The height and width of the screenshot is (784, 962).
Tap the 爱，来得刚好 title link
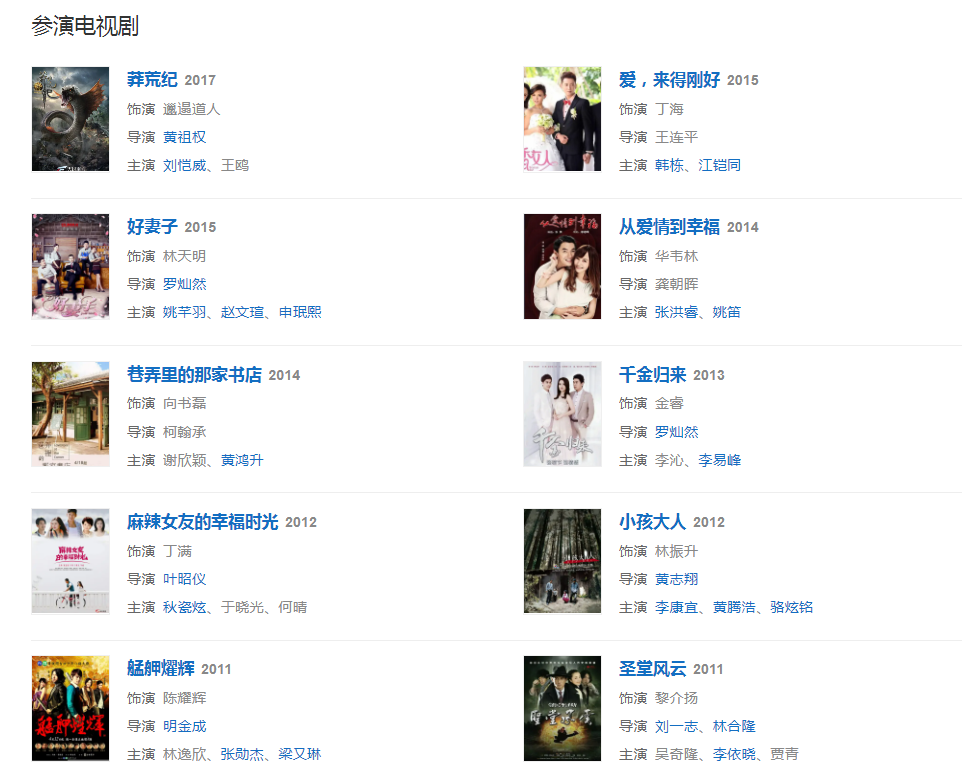(x=669, y=80)
